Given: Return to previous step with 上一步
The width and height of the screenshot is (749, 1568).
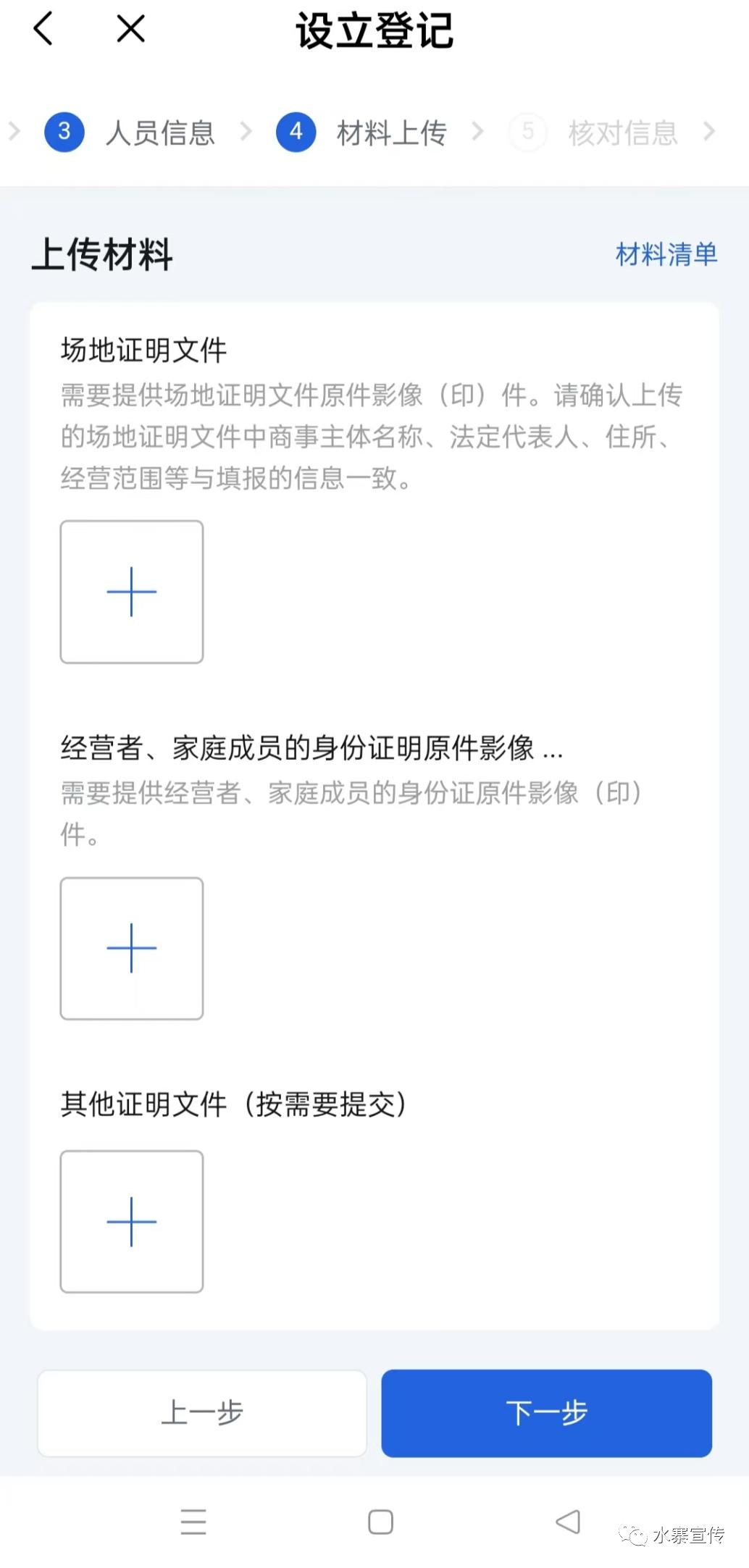Looking at the screenshot, I should tap(202, 1412).
